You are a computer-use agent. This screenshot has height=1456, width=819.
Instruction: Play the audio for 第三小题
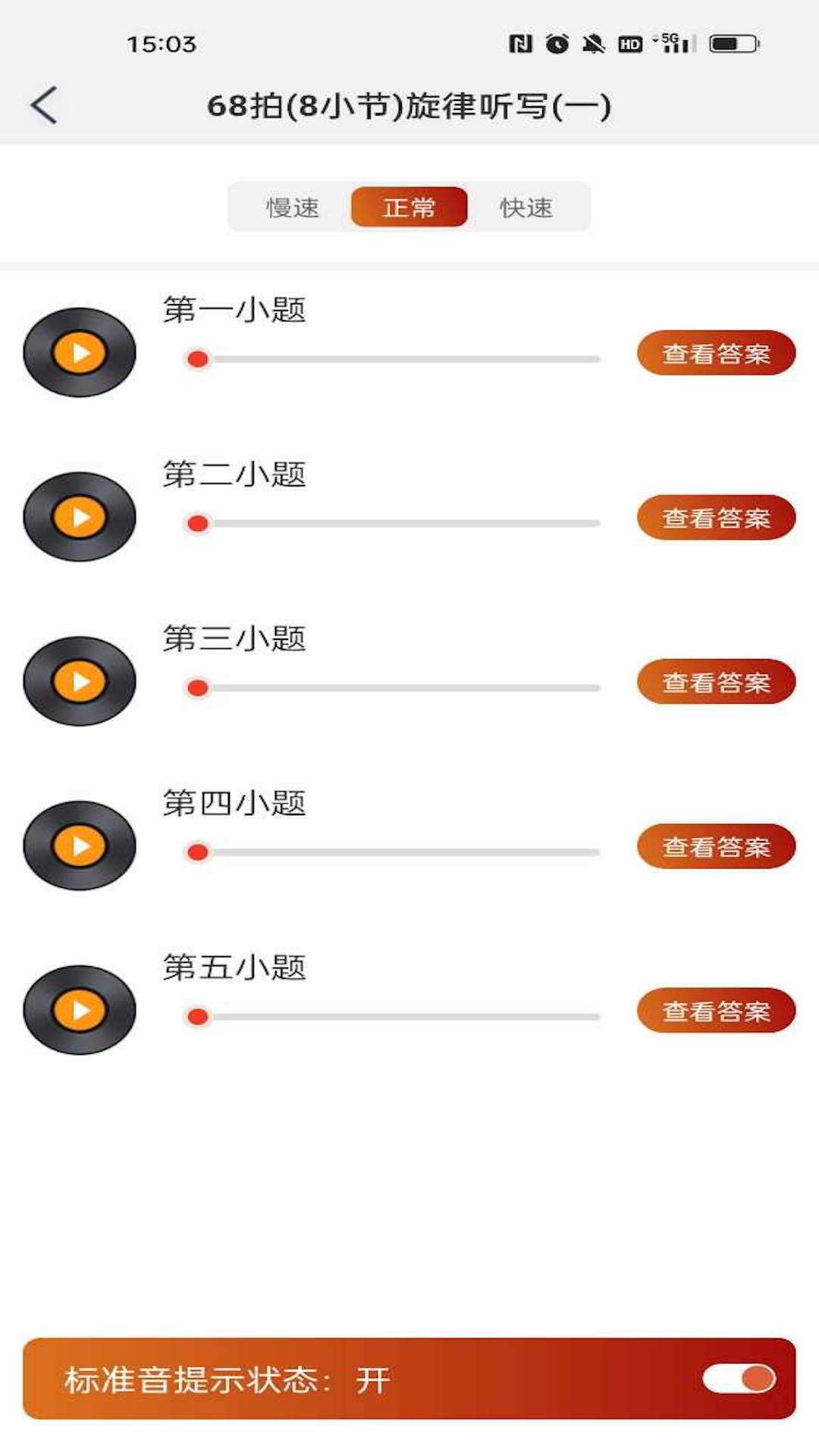click(x=80, y=681)
